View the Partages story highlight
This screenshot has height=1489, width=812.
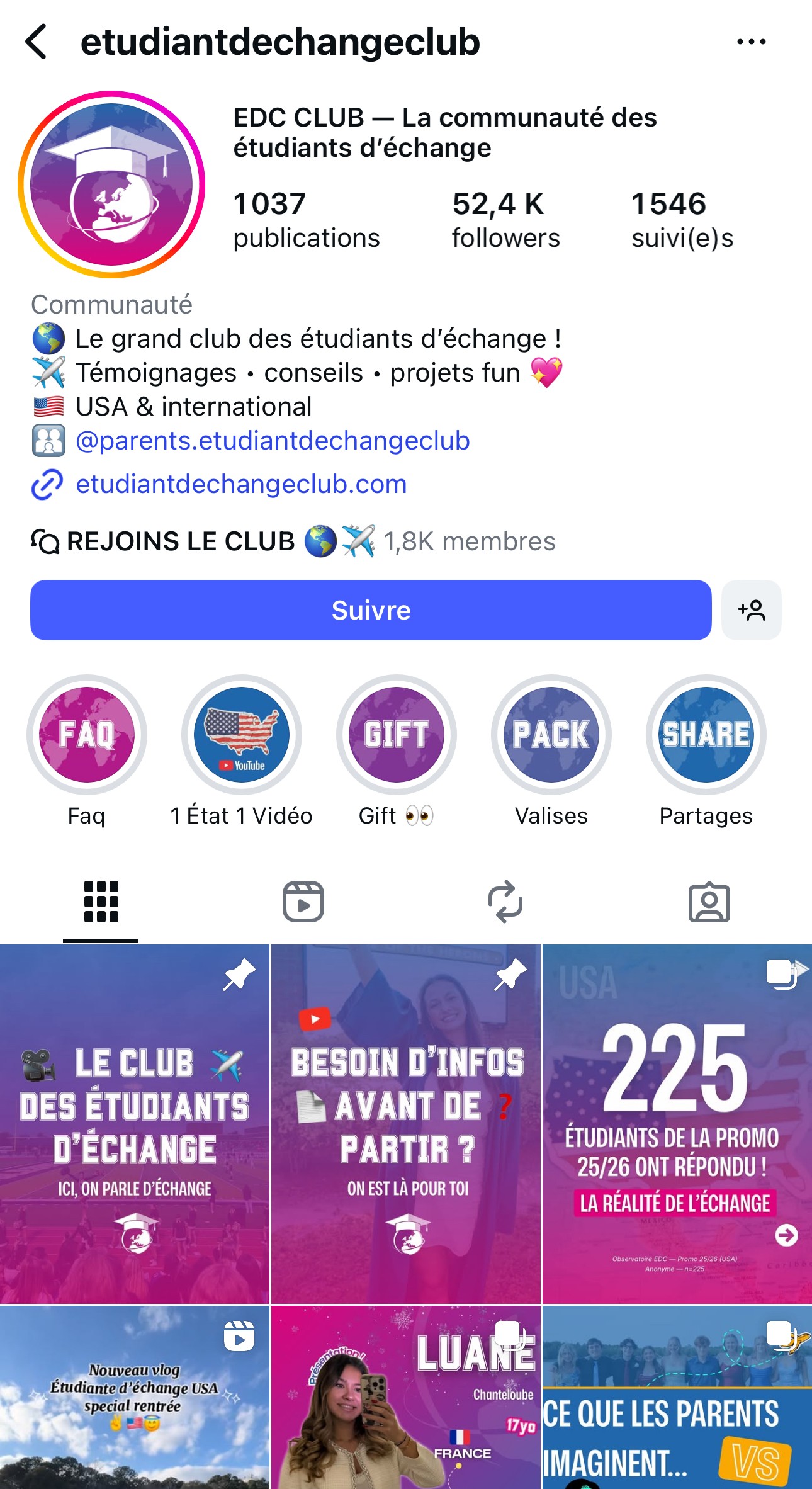pyautogui.click(x=706, y=735)
